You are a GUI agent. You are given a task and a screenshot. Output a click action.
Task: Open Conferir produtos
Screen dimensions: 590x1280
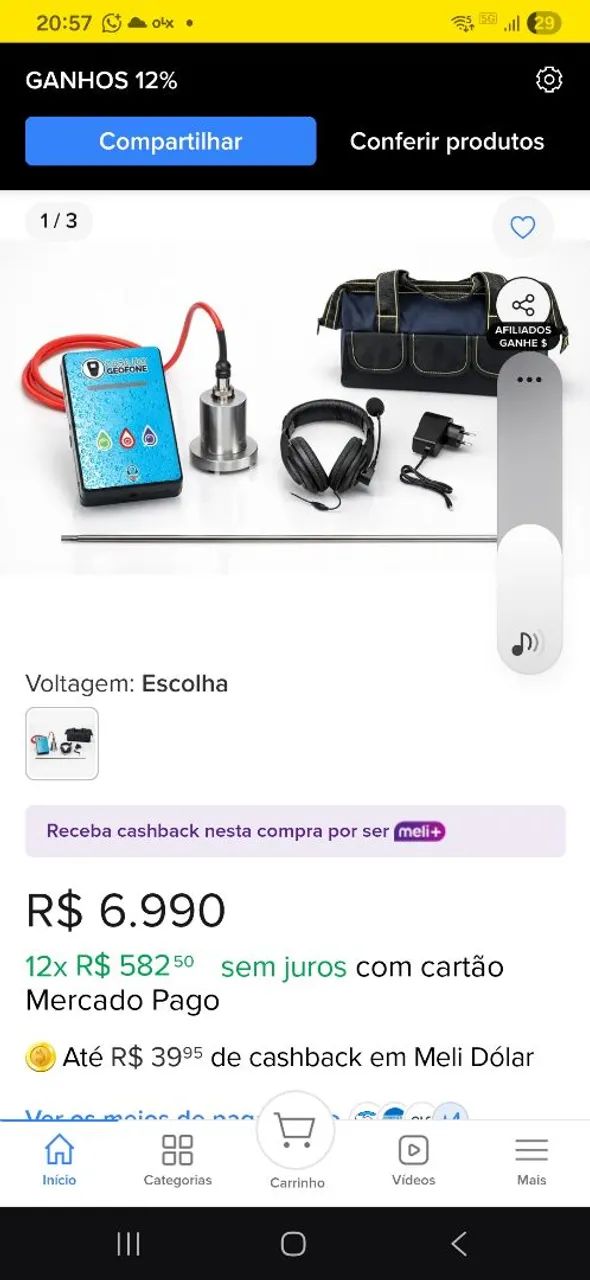pos(447,141)
